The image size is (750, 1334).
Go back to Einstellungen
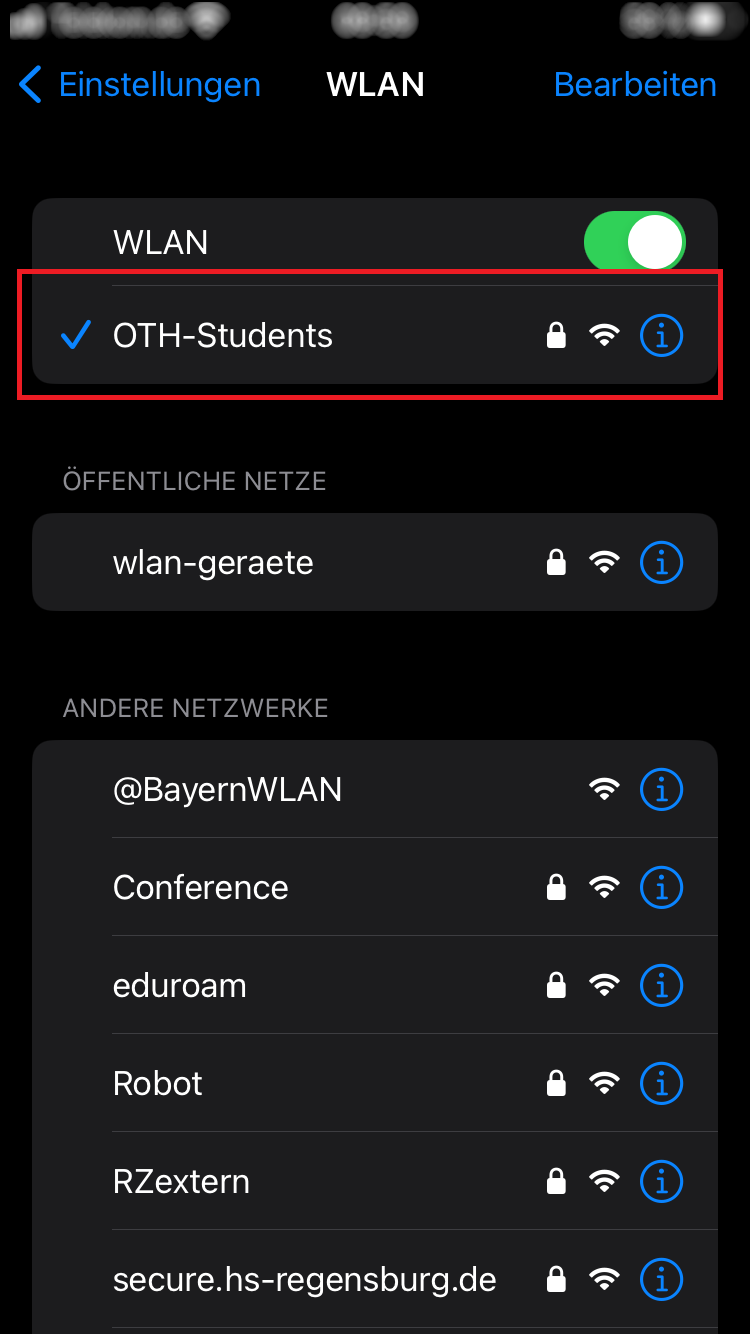pos(140,85)
